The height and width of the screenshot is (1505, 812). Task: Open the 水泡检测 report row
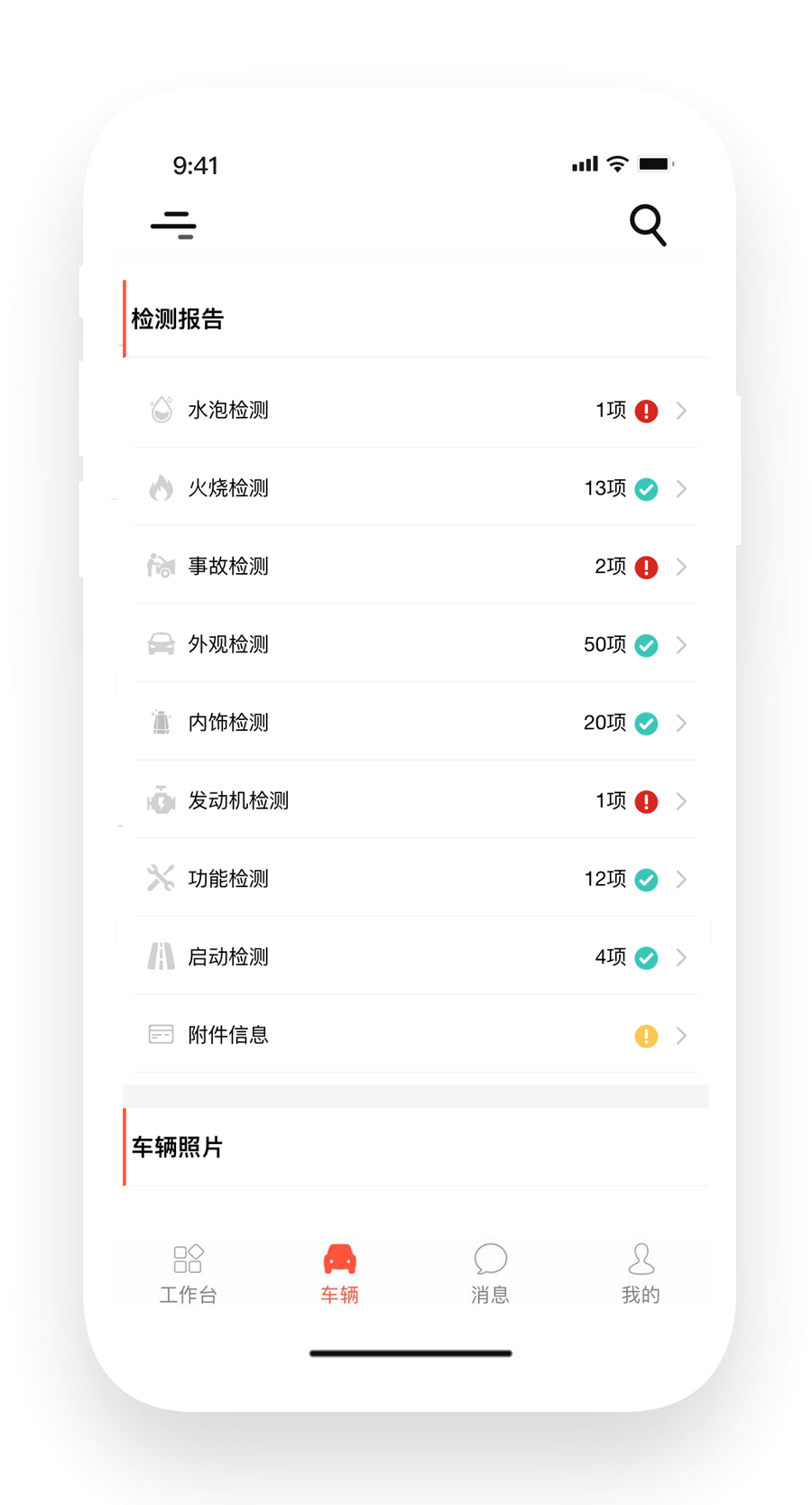click(x=415, y=411)
